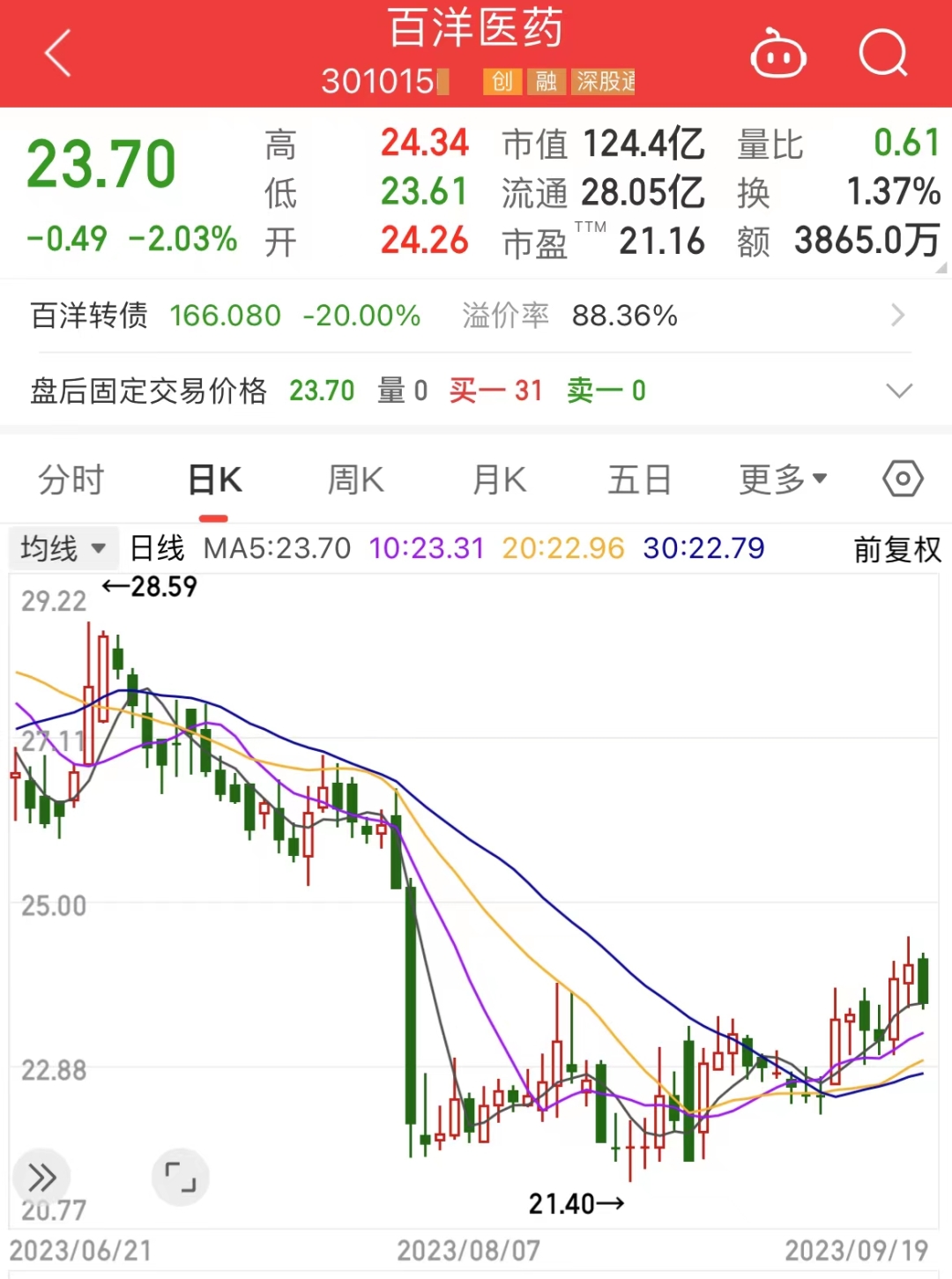Select the 日K chart tab
This screenshot has height=1279, width=952.
[x=214, y=480]
